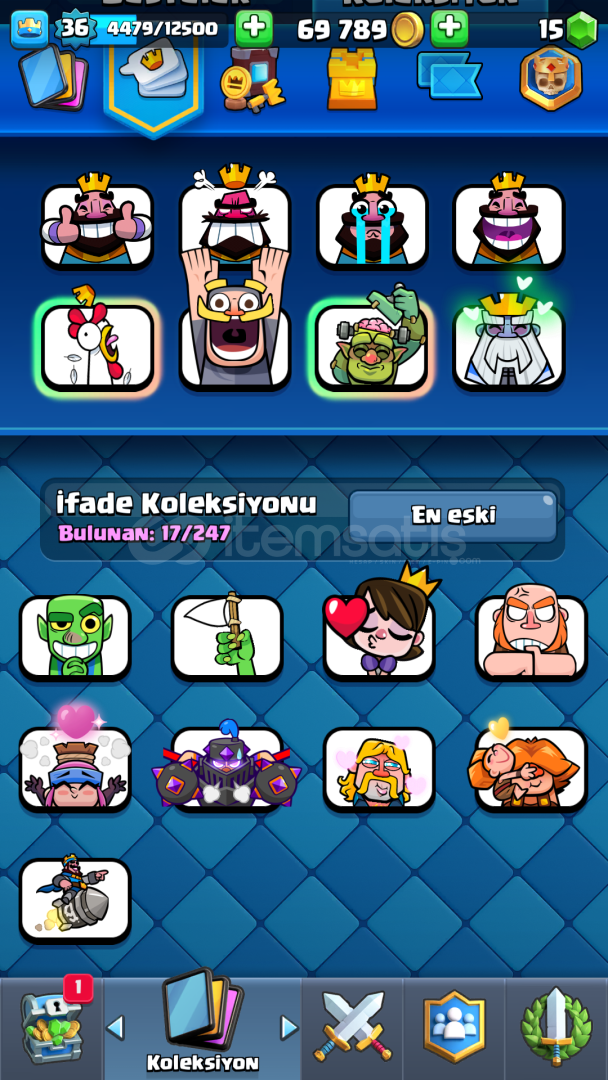The width and height of the screenshot is (608, 1080).
Task: Tap the green plus next to experience
Action: (254, 29)
